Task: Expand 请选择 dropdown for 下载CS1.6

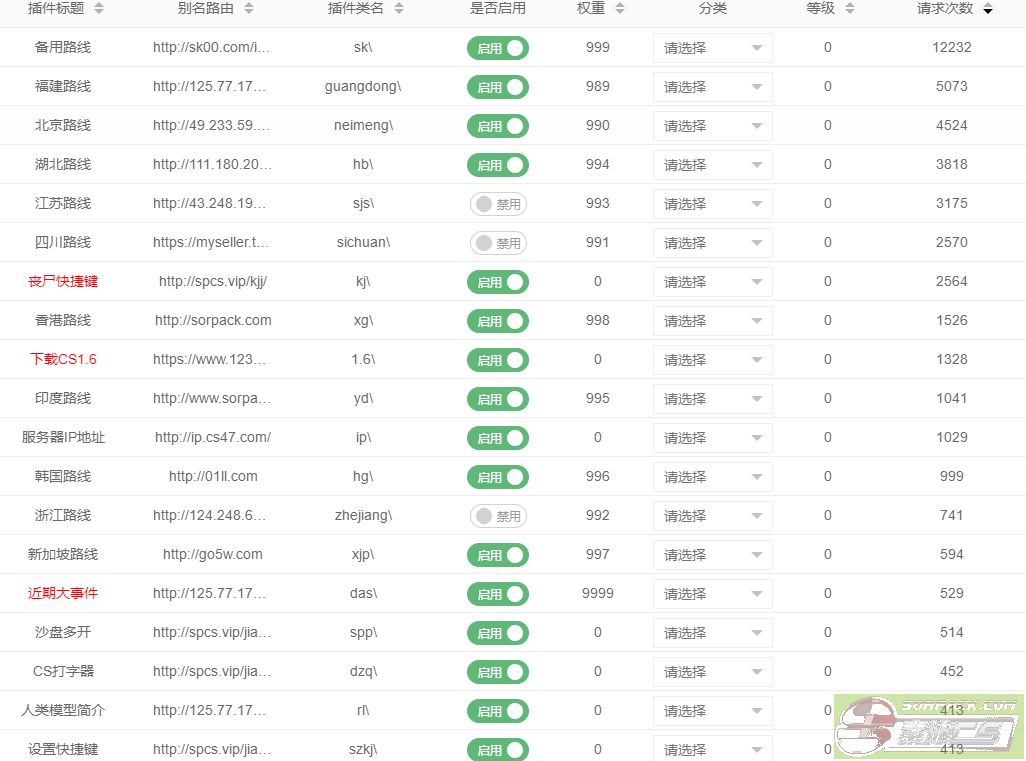Action: pos(712,360)
